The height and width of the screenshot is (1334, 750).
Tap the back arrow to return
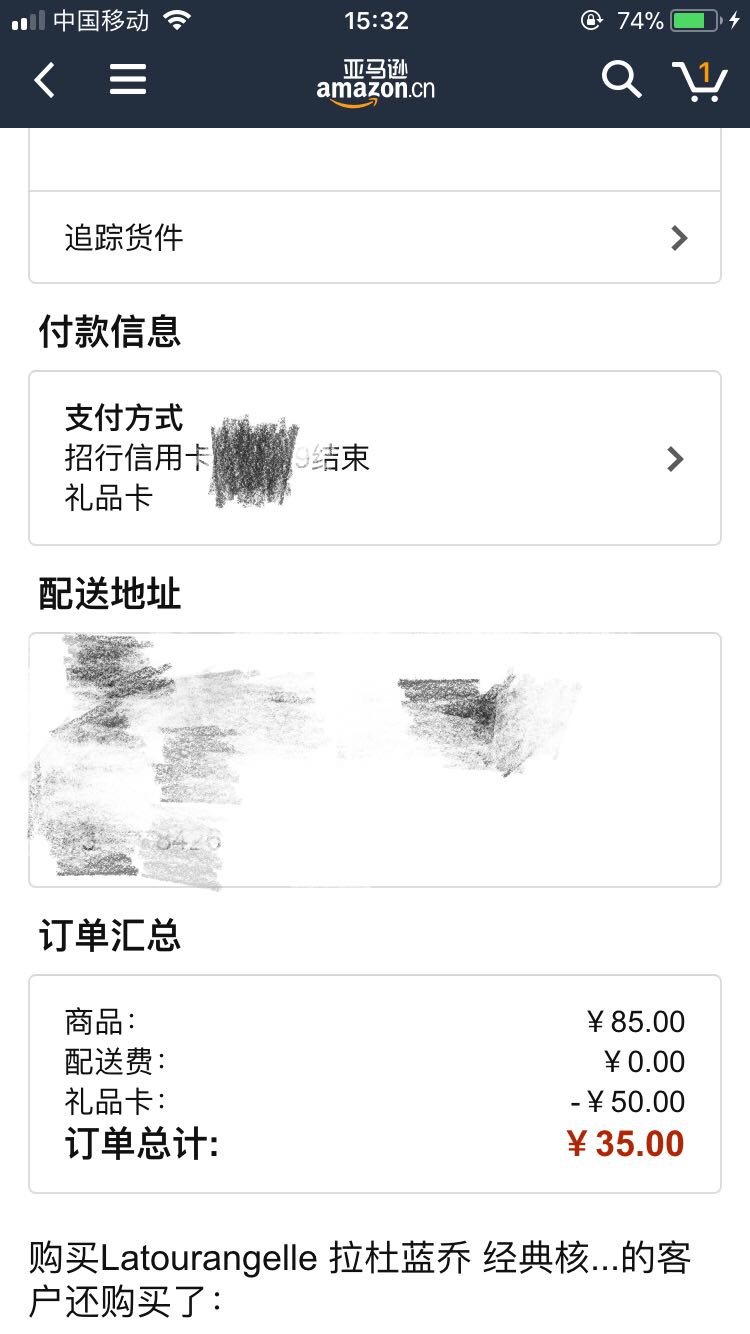44,80
